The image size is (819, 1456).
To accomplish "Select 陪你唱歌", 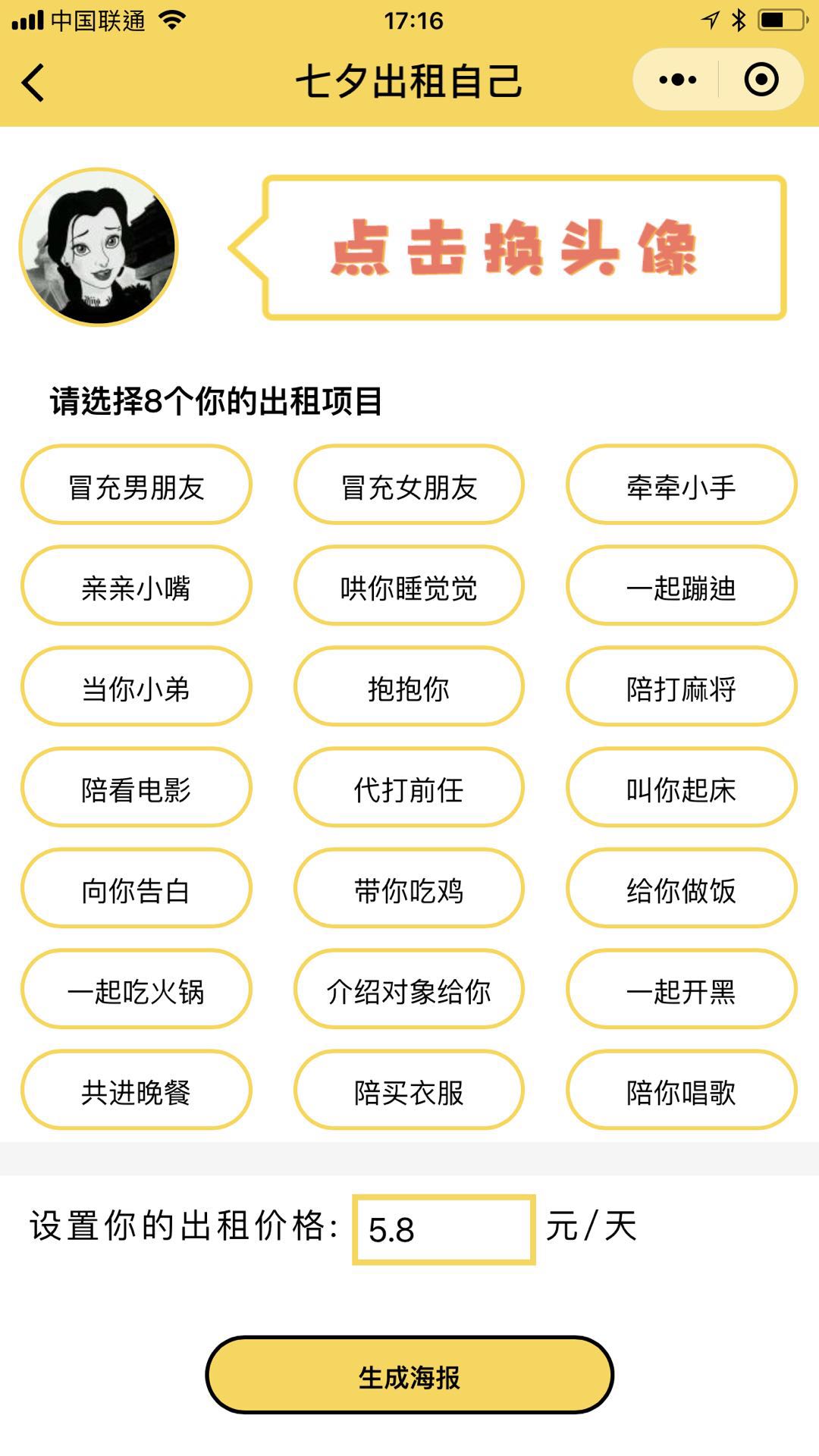I will click(x=681, y=1090).
